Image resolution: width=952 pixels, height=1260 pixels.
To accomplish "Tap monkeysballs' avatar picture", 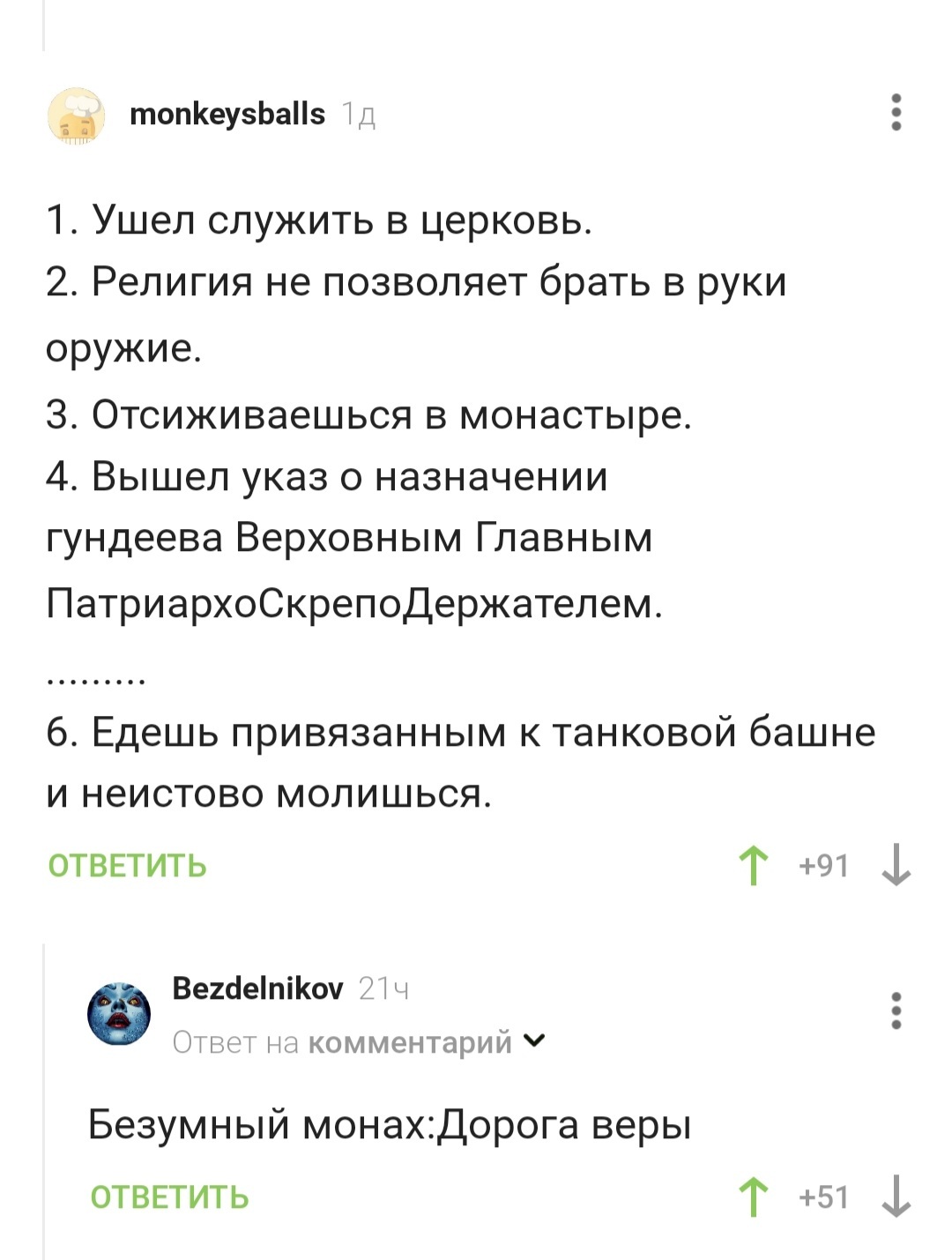I will coord(76,116).
